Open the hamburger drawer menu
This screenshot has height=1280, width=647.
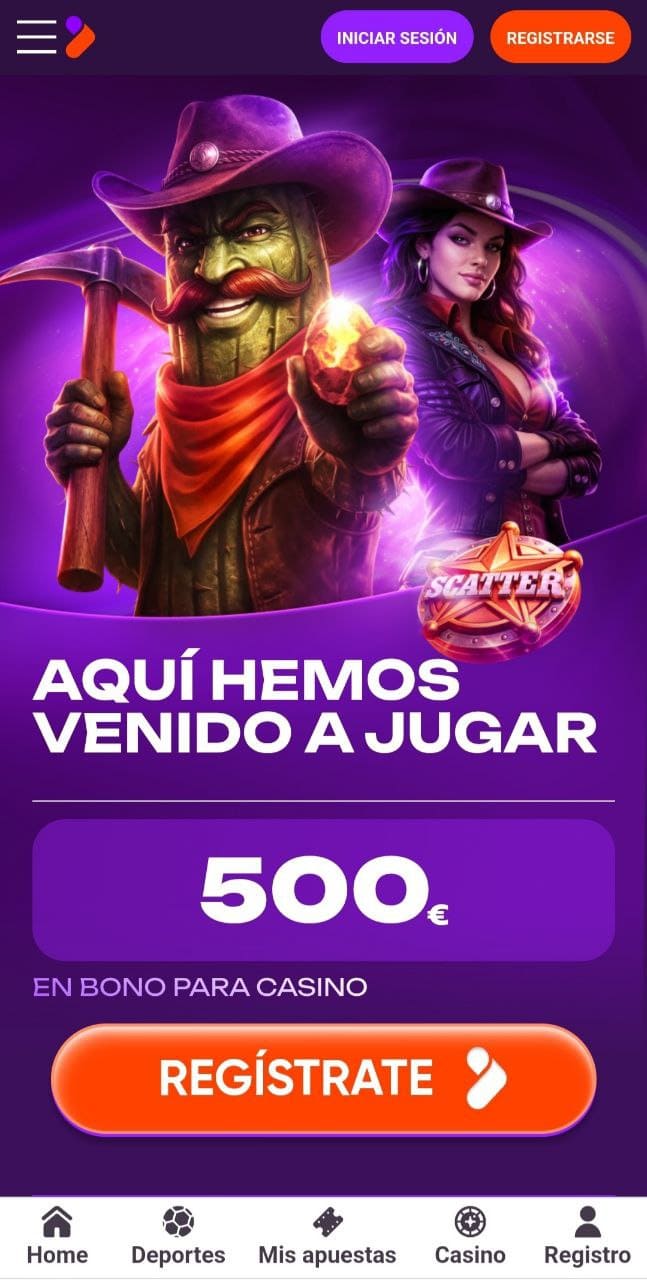tap(36, 37)
